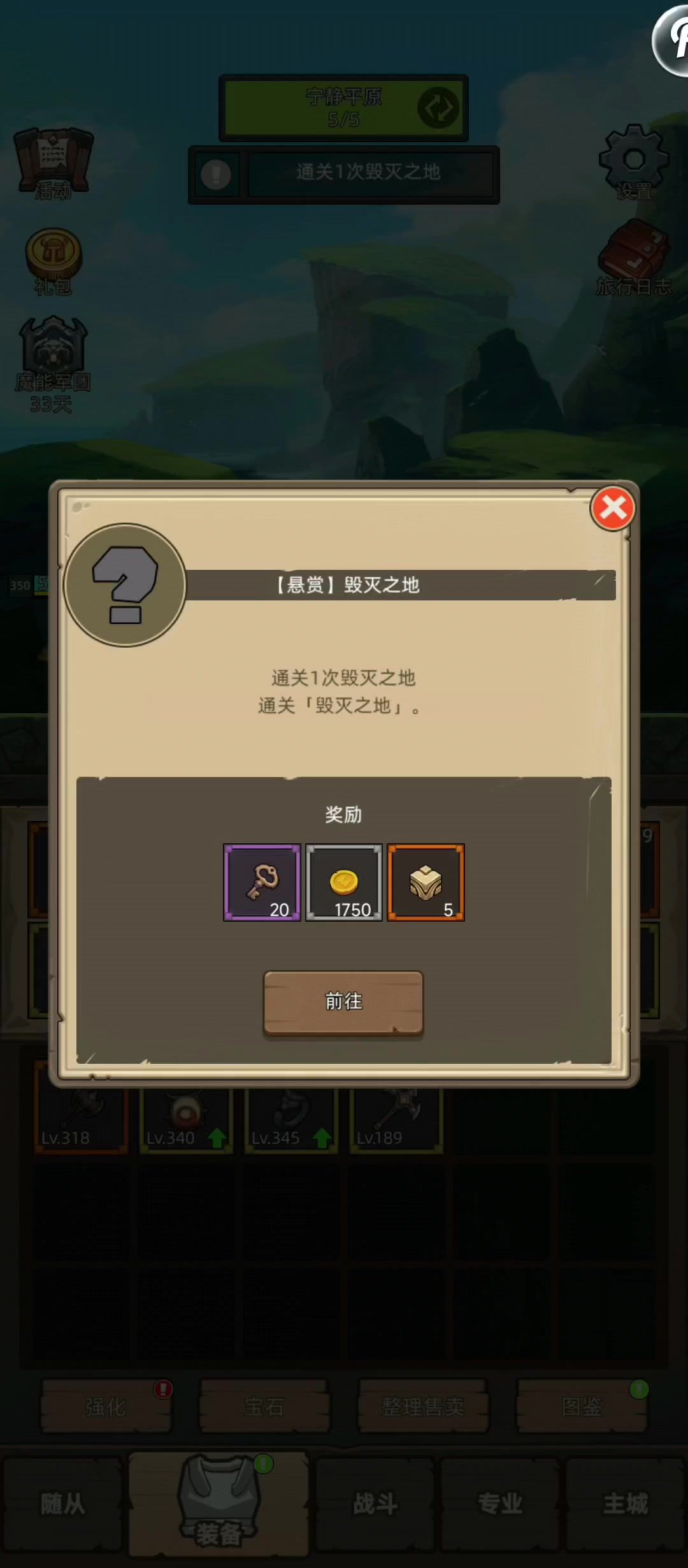View the cube material reward
The width and height of the screenshot is (688, 1568).
426,882
